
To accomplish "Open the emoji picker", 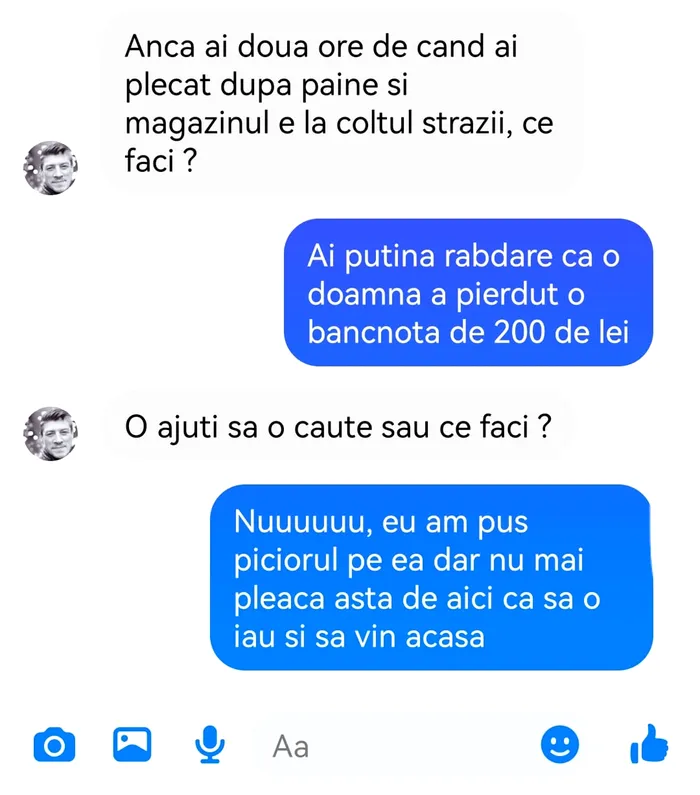I will (x=560, y=744).
